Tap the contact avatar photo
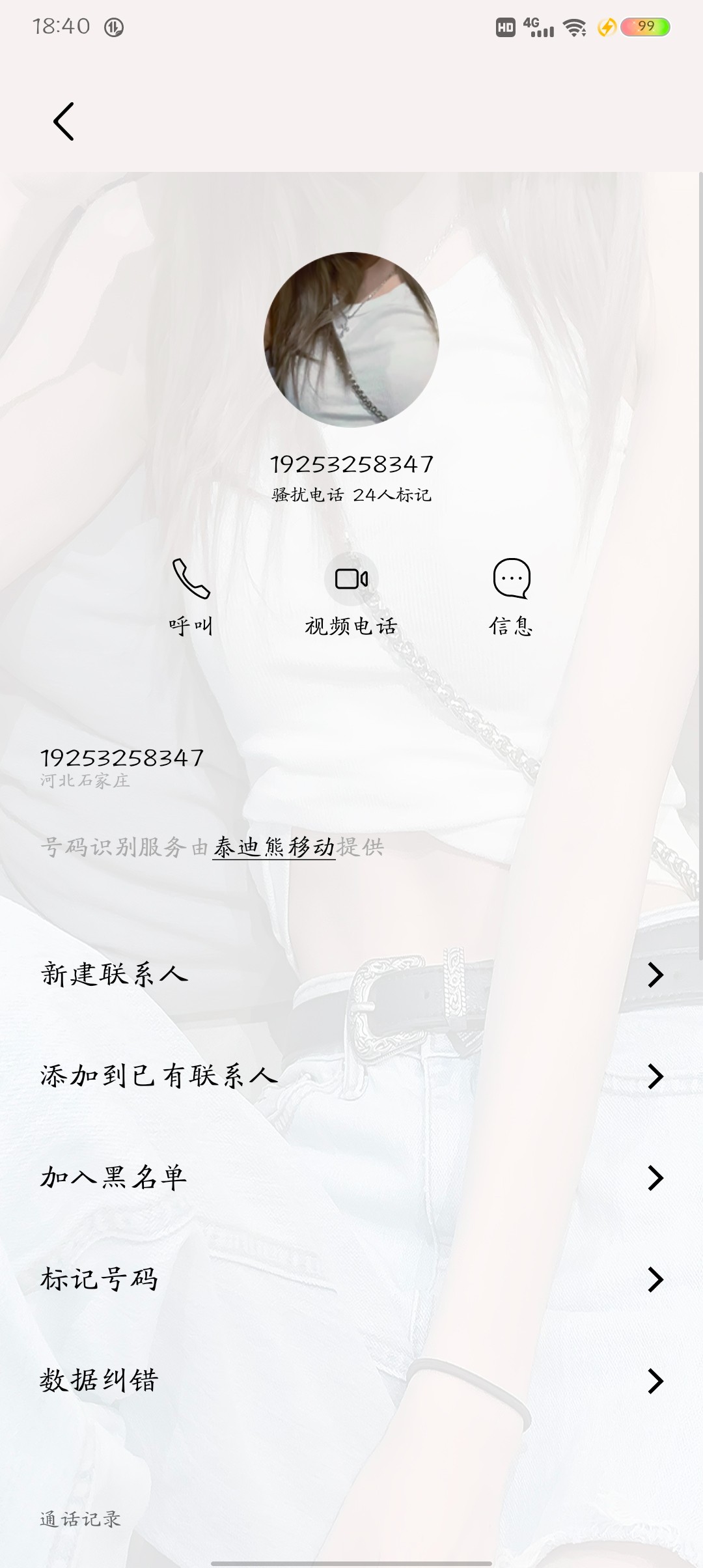Viewport: 703px width, 1568px height. 351,339
